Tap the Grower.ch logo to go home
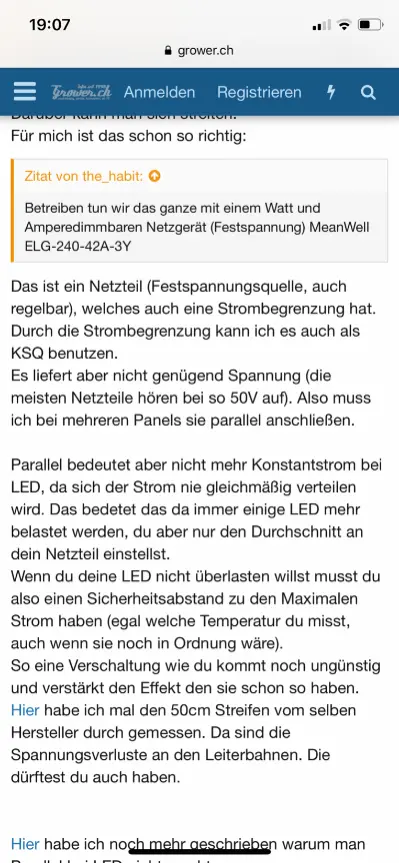399x863 pixels. (x=81, y=92)
